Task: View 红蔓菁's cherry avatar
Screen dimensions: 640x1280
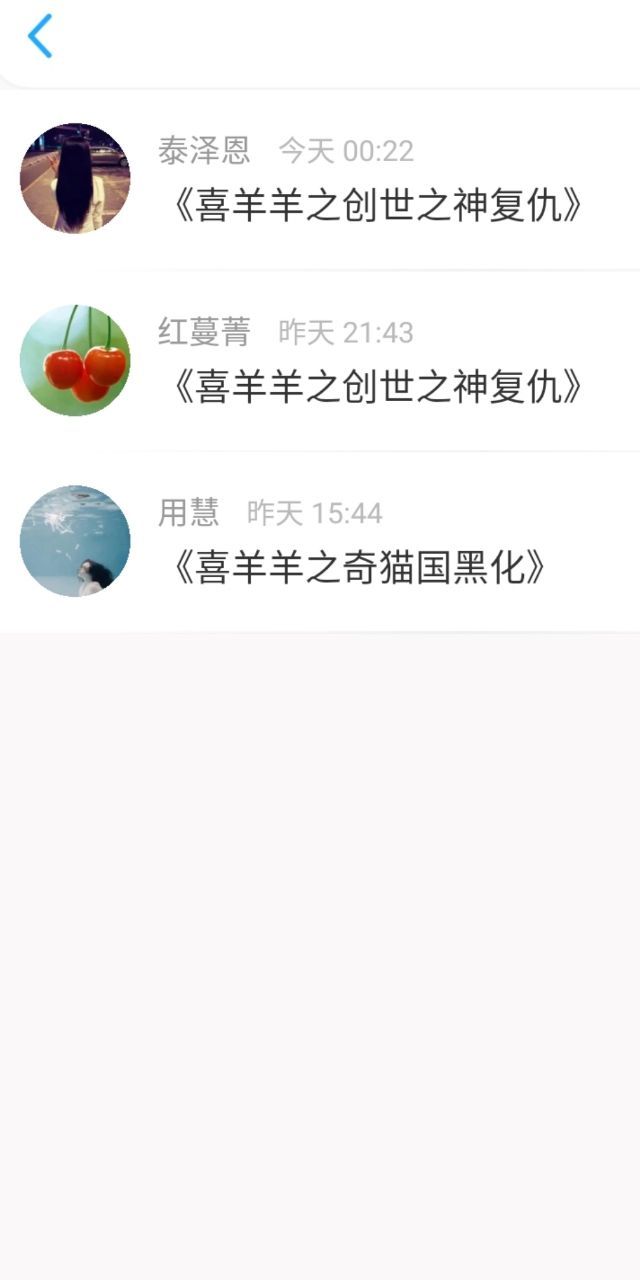Action: coord(75,360)
